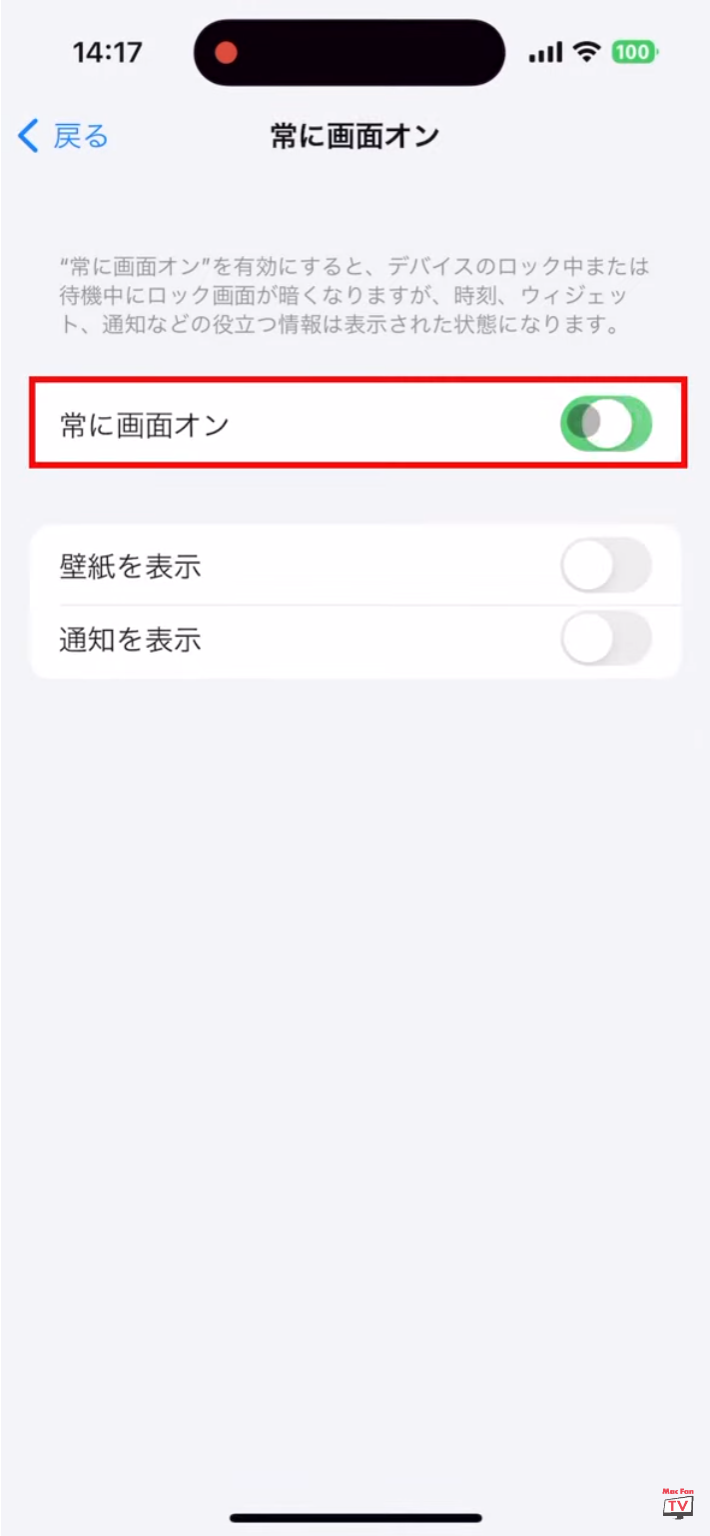Turn on the 通知を表示 switch
This screenshot has width=710, height=1536.
606,639
